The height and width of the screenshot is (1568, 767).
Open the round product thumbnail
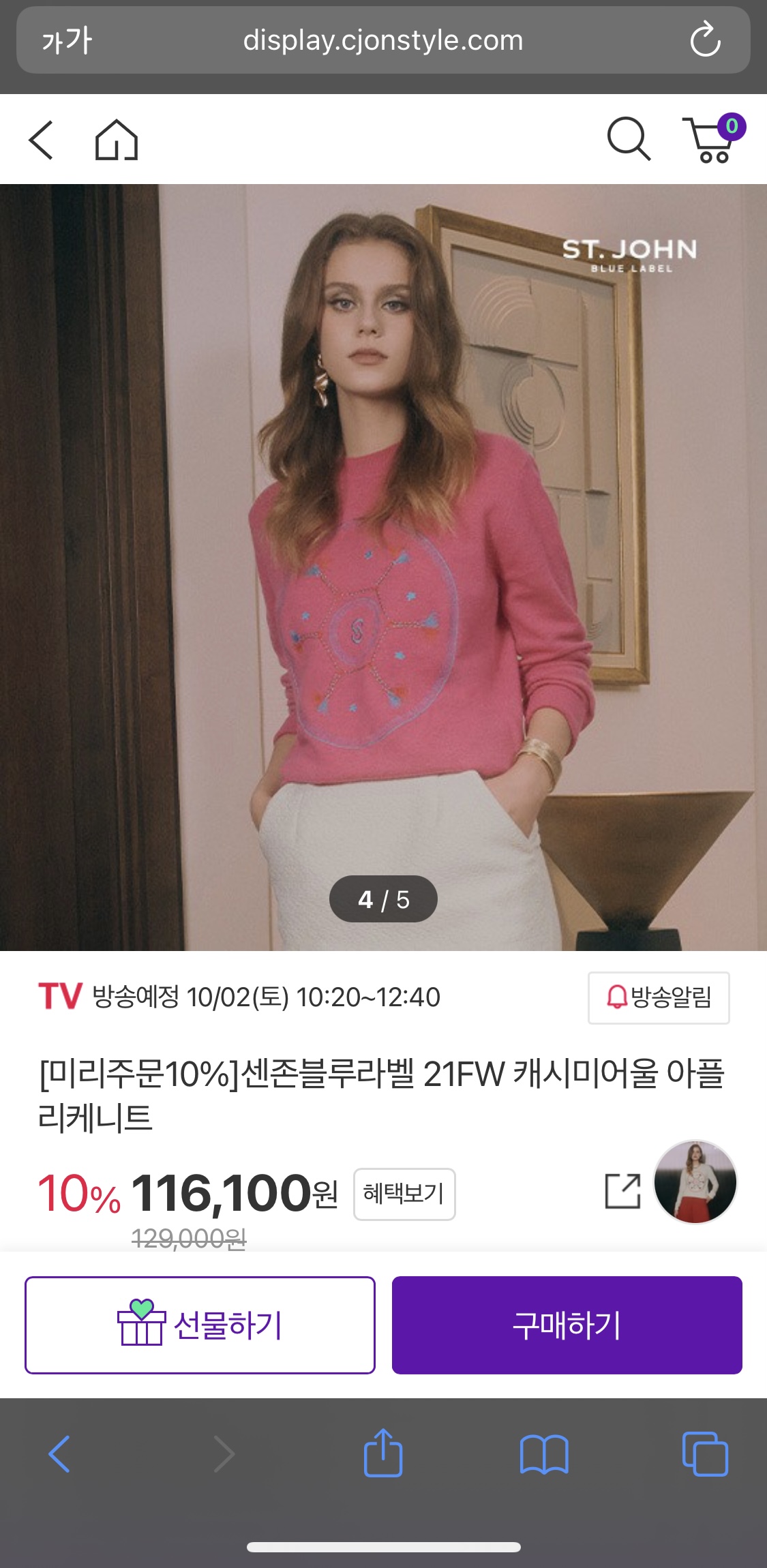[x=695, y=1182]
